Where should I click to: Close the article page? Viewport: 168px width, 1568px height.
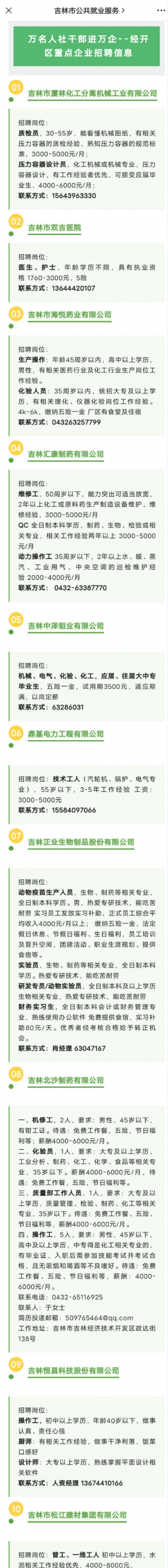8,10
